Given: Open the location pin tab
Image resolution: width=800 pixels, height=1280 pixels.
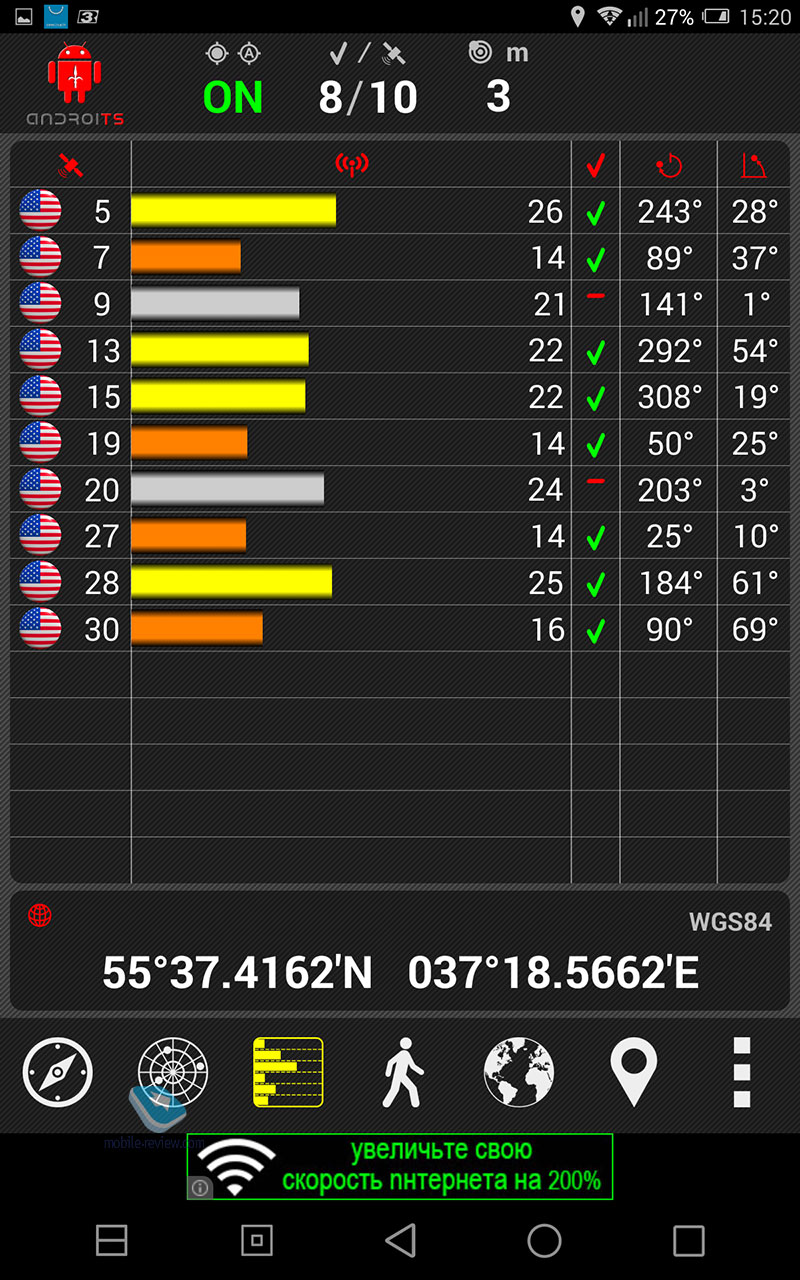Looking at the screenshot, I should click(x=634, y=1071).
